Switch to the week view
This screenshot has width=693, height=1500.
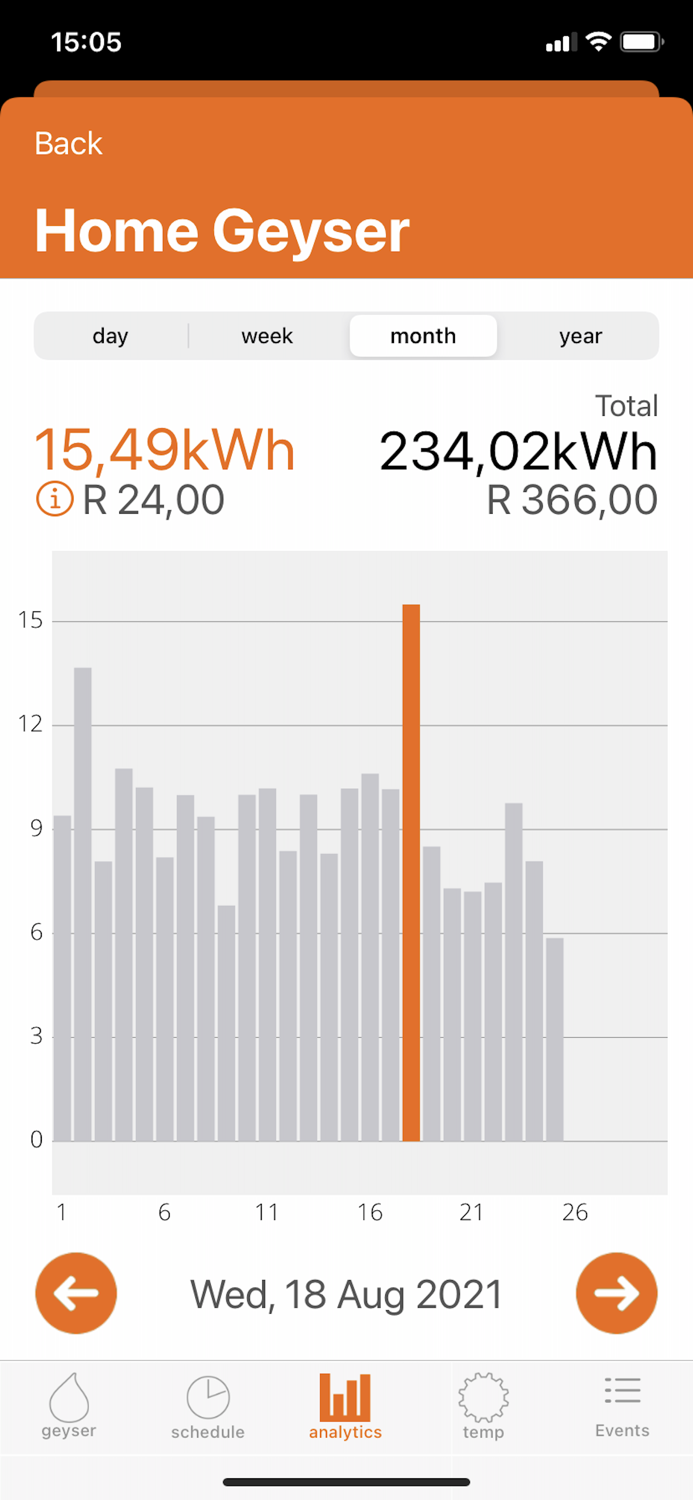coord(267,336)
